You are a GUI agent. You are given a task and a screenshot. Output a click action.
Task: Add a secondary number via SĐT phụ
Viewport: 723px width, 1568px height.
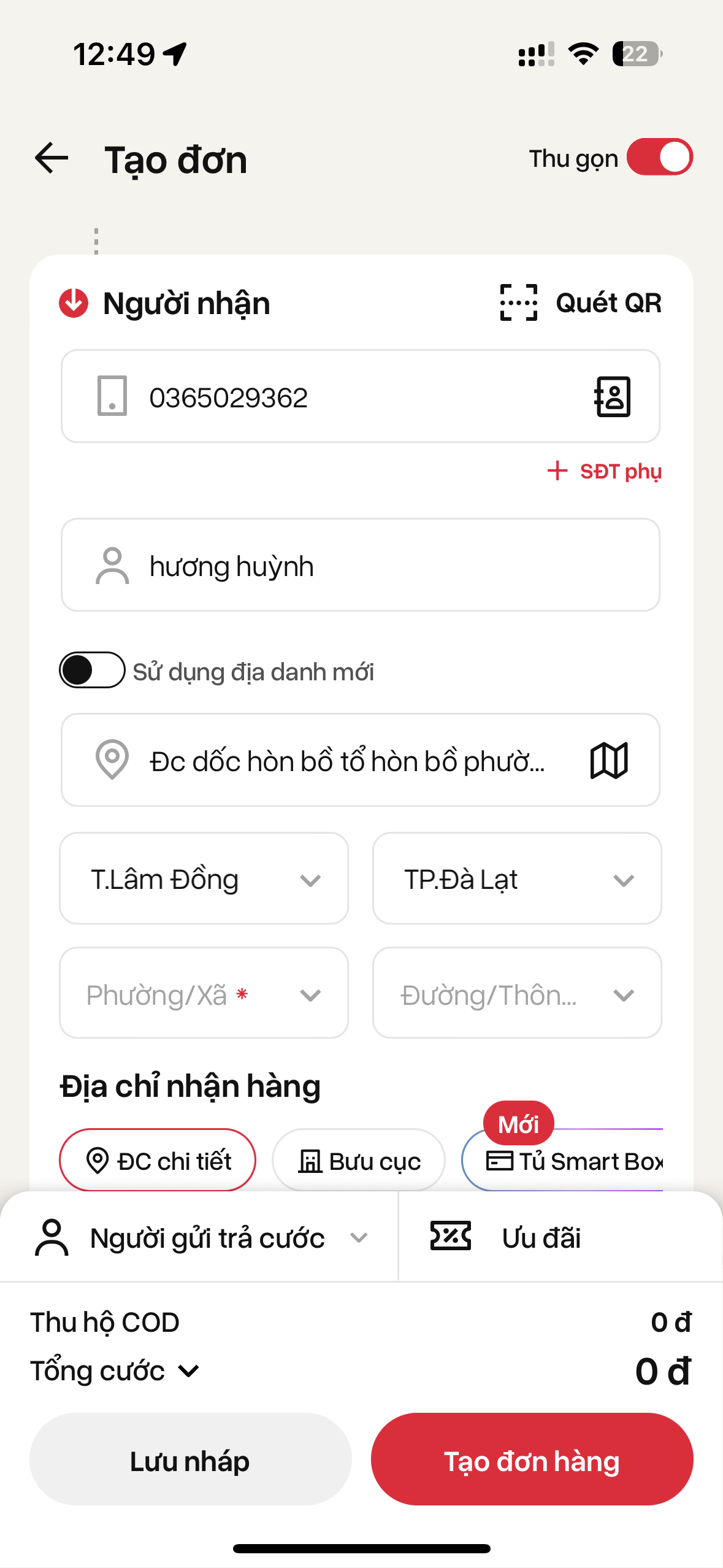click(603, 472)
